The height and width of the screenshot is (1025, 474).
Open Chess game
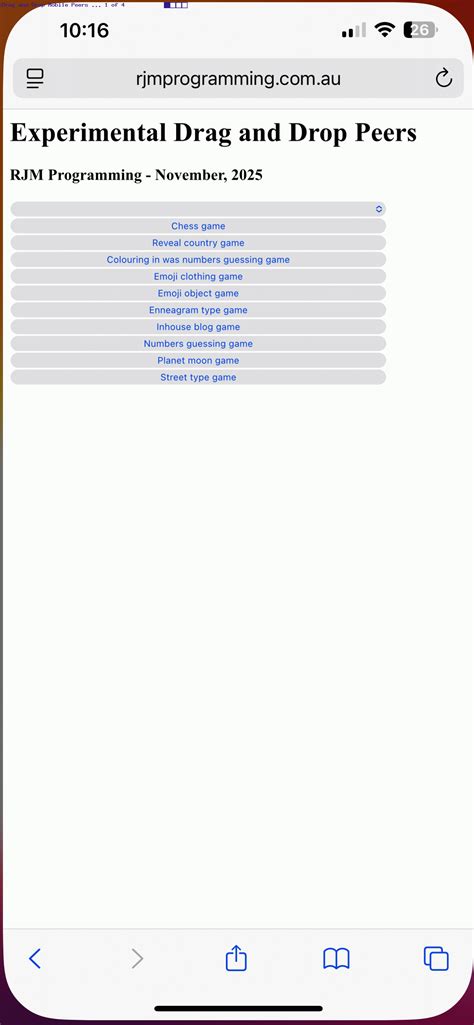point(198,226)
